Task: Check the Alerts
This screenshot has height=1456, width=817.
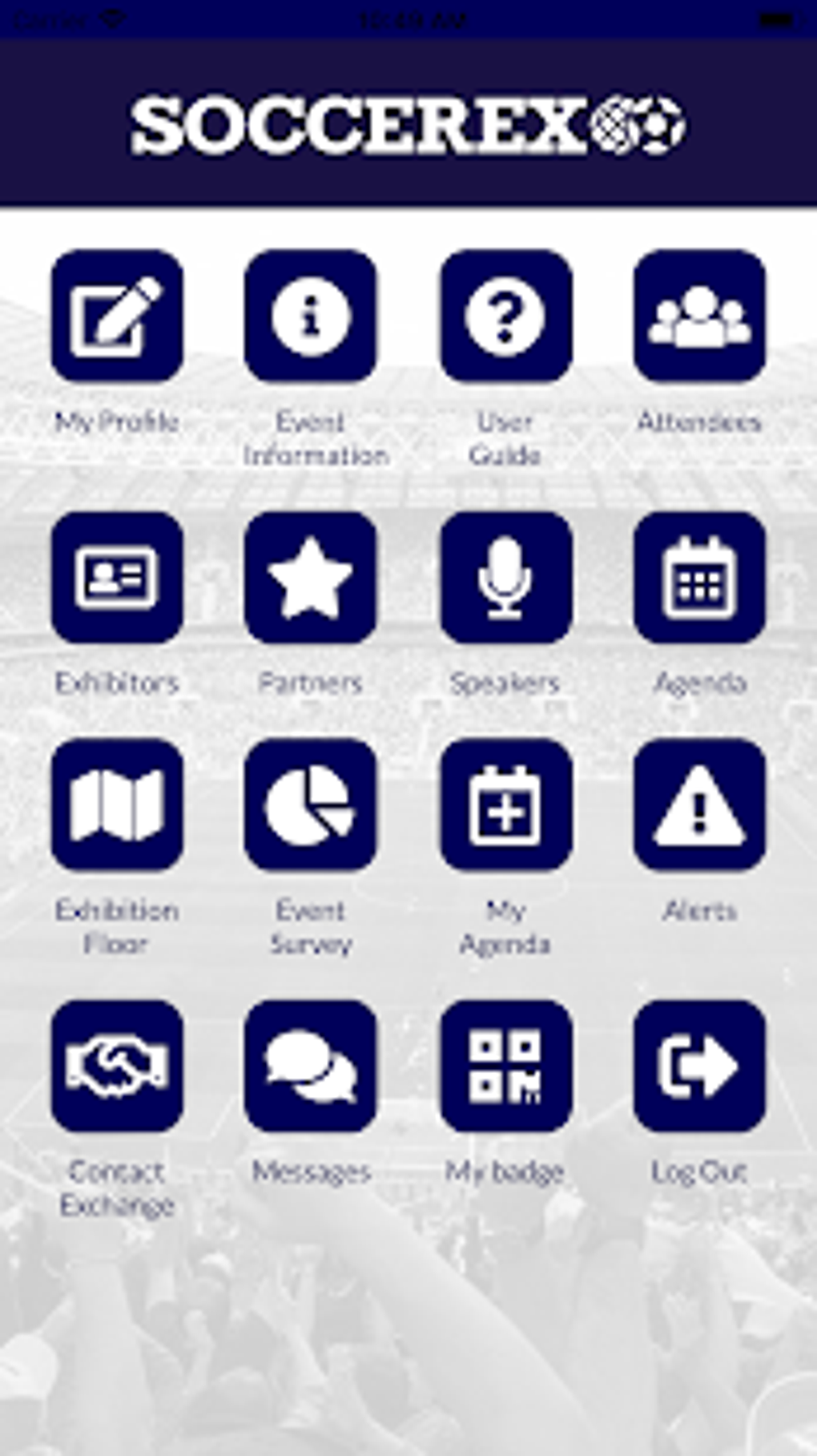Action: pos(699,805)
